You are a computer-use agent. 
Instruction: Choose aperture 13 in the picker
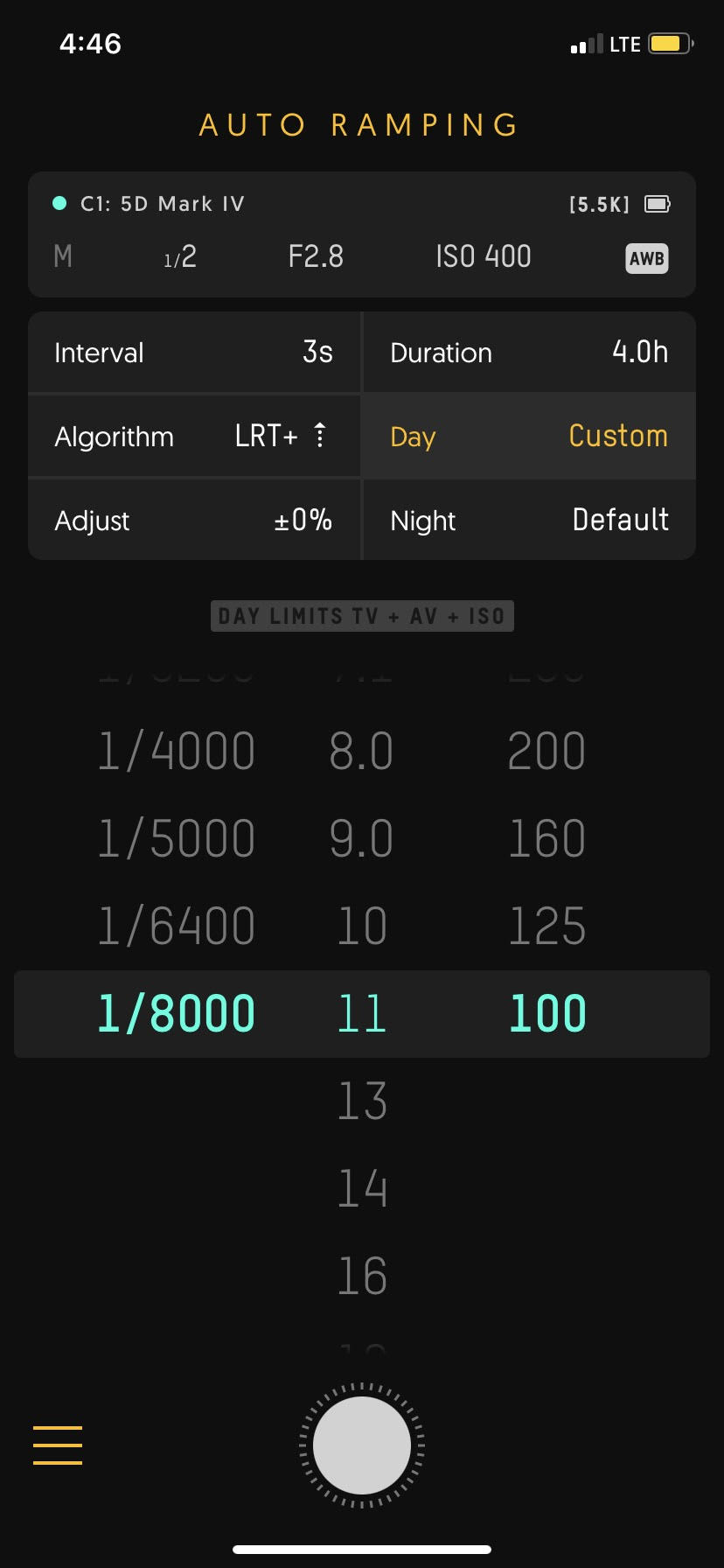click(x=362, y=1102)
